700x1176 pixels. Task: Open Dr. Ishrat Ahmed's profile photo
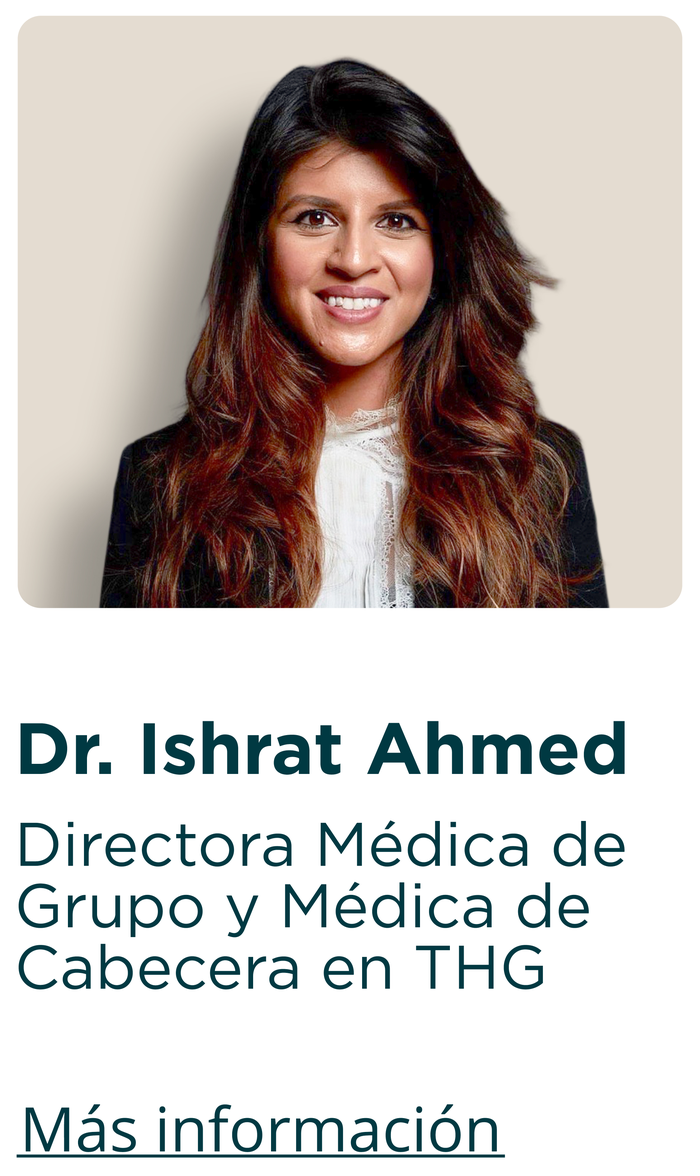point(350,312)
